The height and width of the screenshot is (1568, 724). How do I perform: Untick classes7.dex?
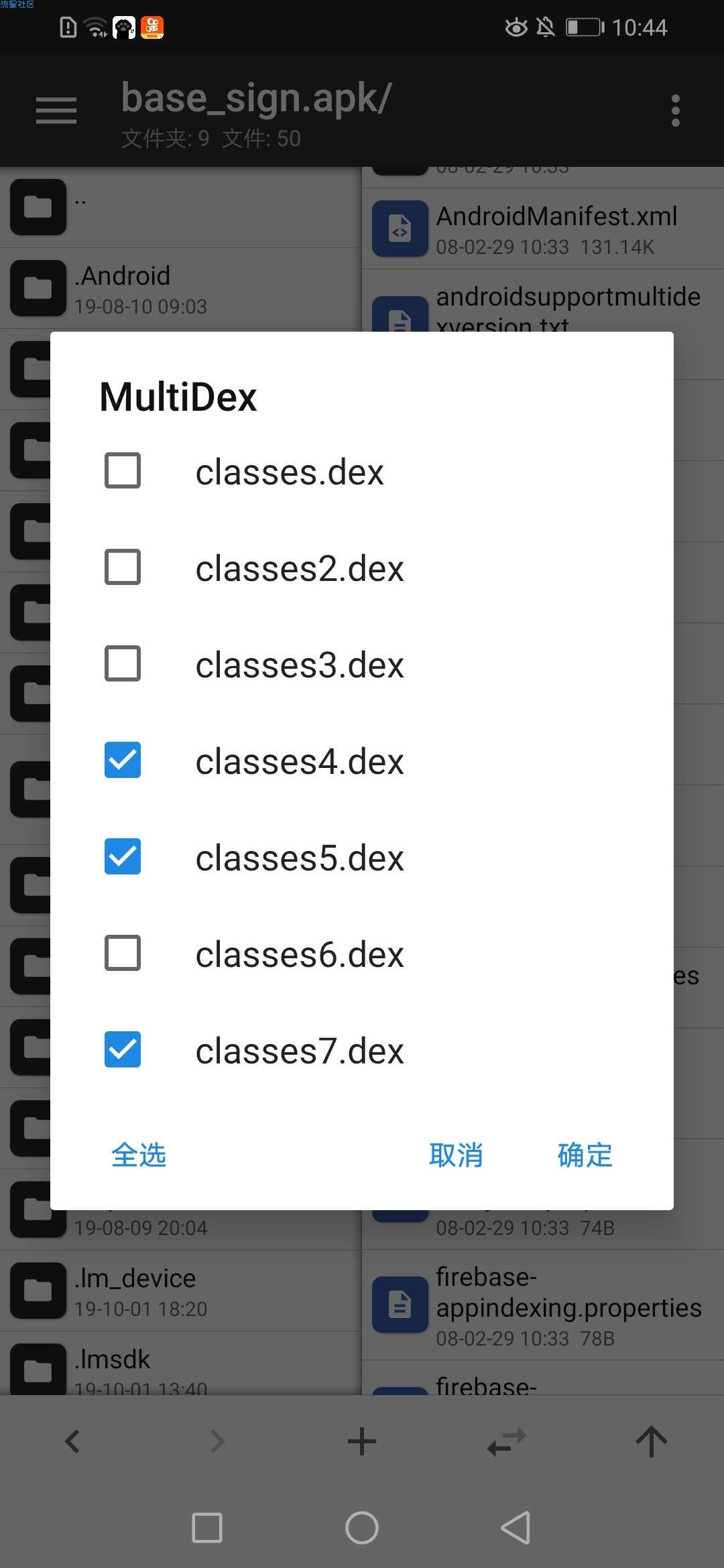[x=123, y=1049]
